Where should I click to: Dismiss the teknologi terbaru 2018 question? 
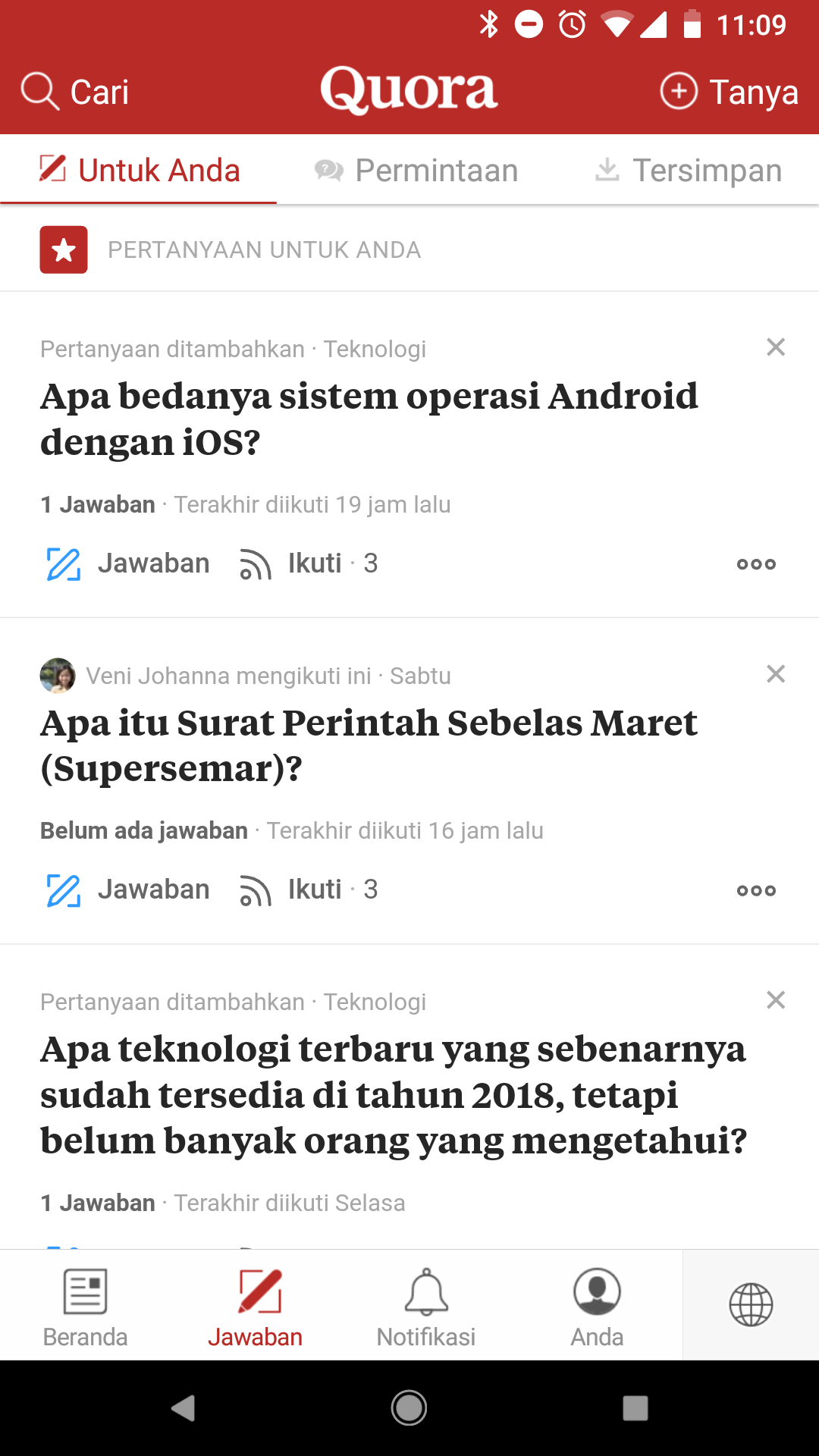pyautogui.click(x=776, y=1000)
